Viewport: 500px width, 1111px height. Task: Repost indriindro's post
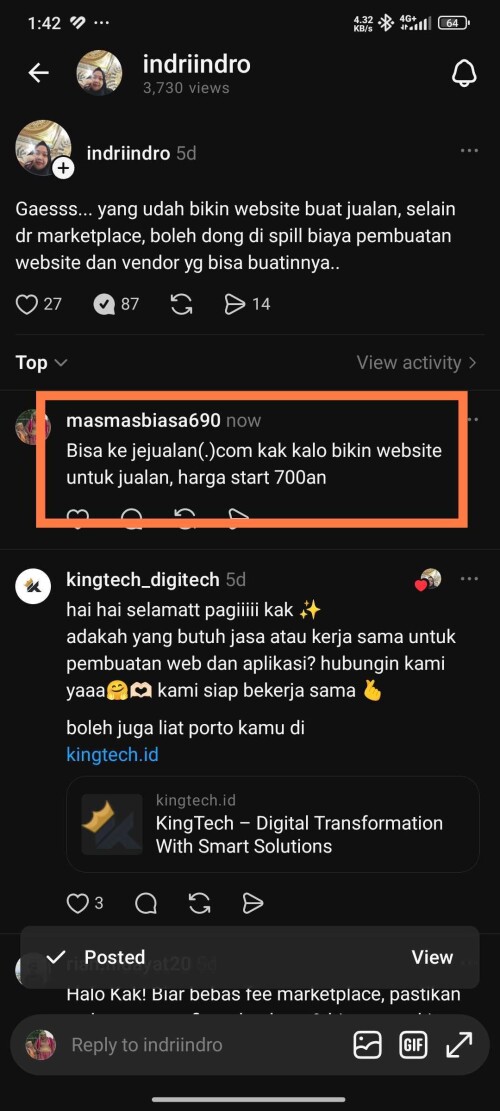181,304
